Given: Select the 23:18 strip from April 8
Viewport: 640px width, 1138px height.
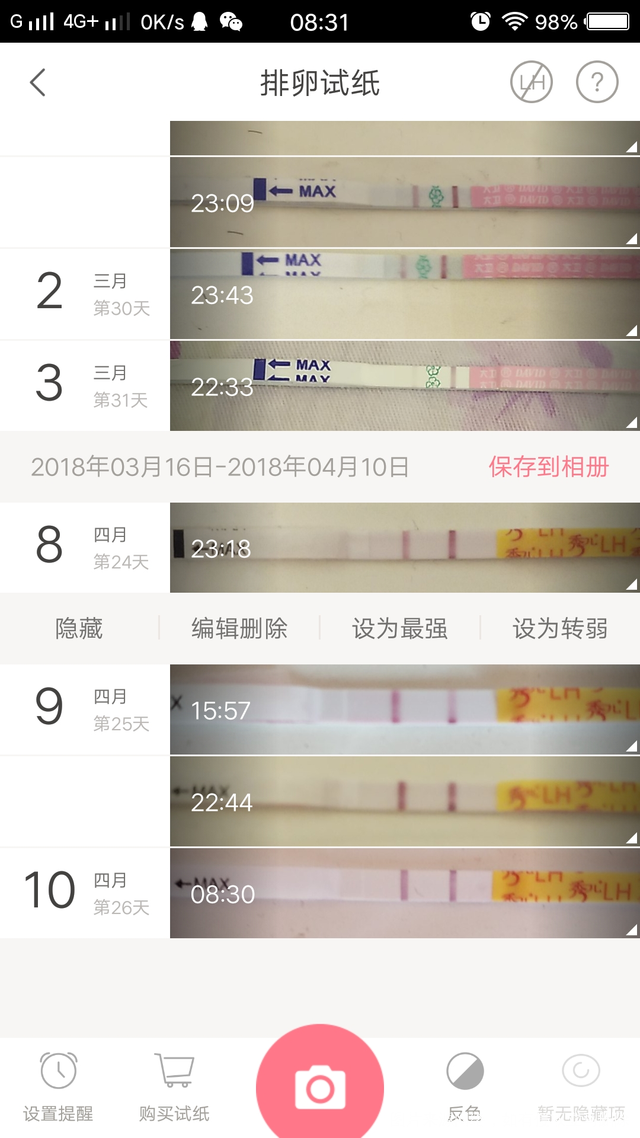Looking at the screenshot, I should pos(404,548).
